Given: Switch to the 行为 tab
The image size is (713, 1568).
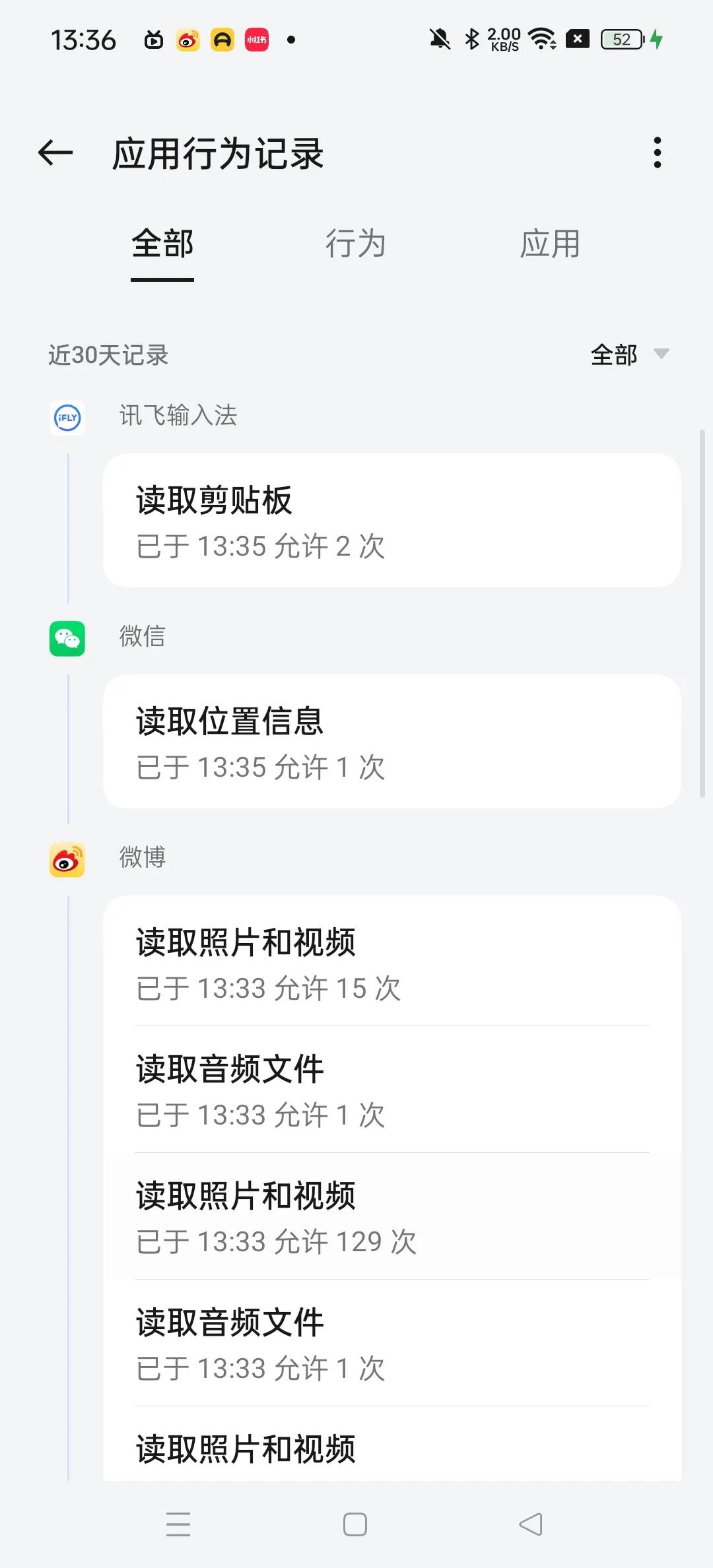Looking at the screenshot, I should (355, 244).
